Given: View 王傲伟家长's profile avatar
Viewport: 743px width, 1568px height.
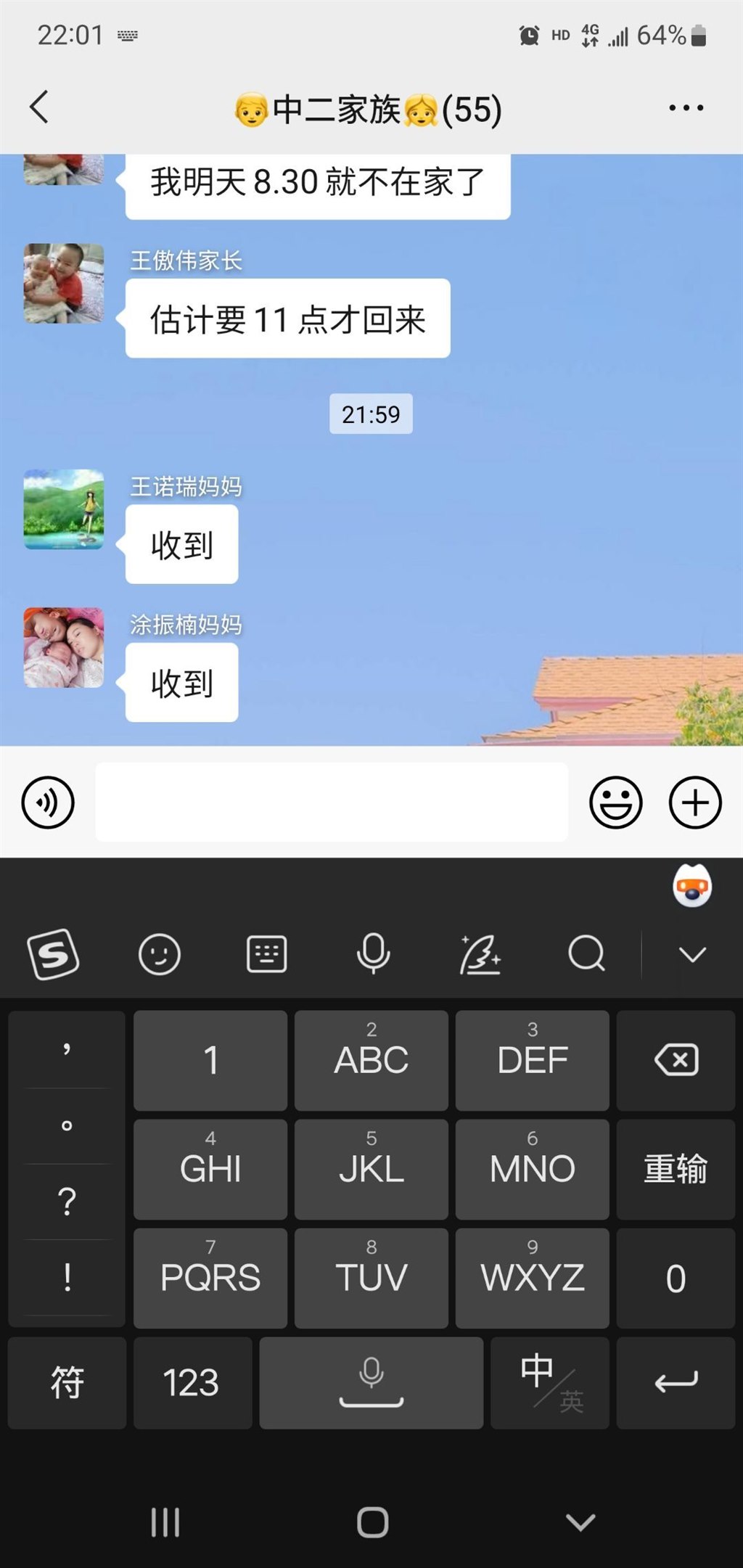Looking at the screenshot, I should click(64, 283).
